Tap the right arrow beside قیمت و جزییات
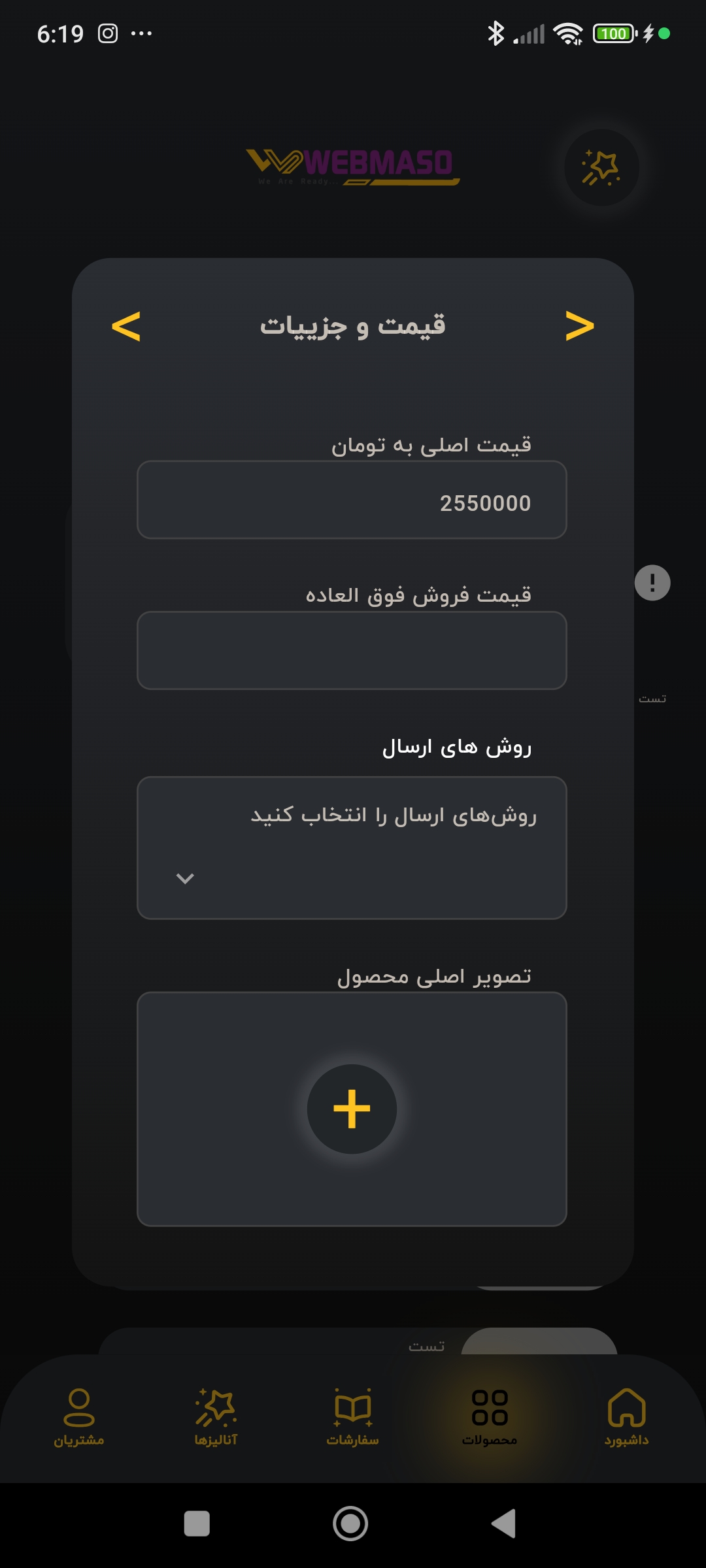Image resolution: width=706 pixels, height=1568 pixels. pyautogui.click(x=579, y=325)
